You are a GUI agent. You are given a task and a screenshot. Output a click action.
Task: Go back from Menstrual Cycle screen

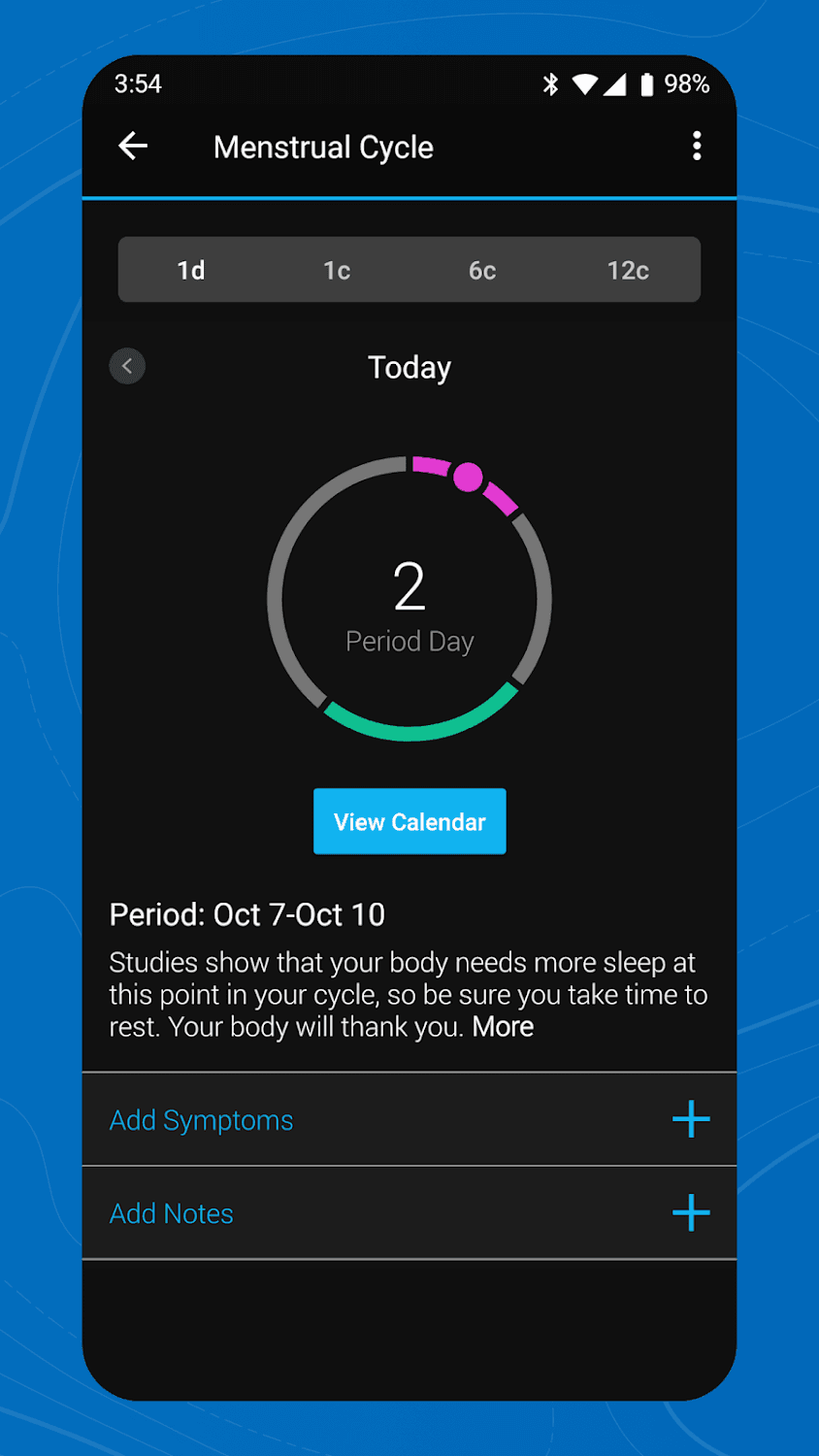(x=133, y=147)
